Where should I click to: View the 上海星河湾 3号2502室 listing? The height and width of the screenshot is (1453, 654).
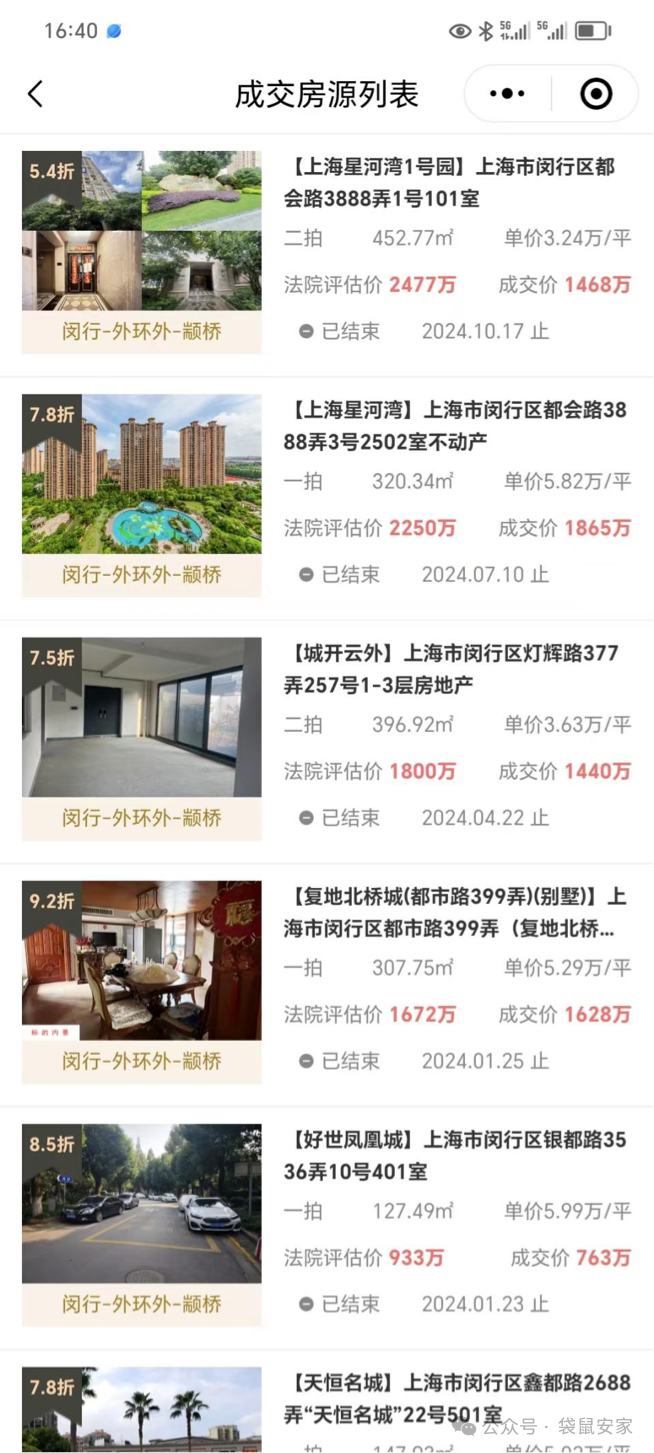(x=455, y=426)
